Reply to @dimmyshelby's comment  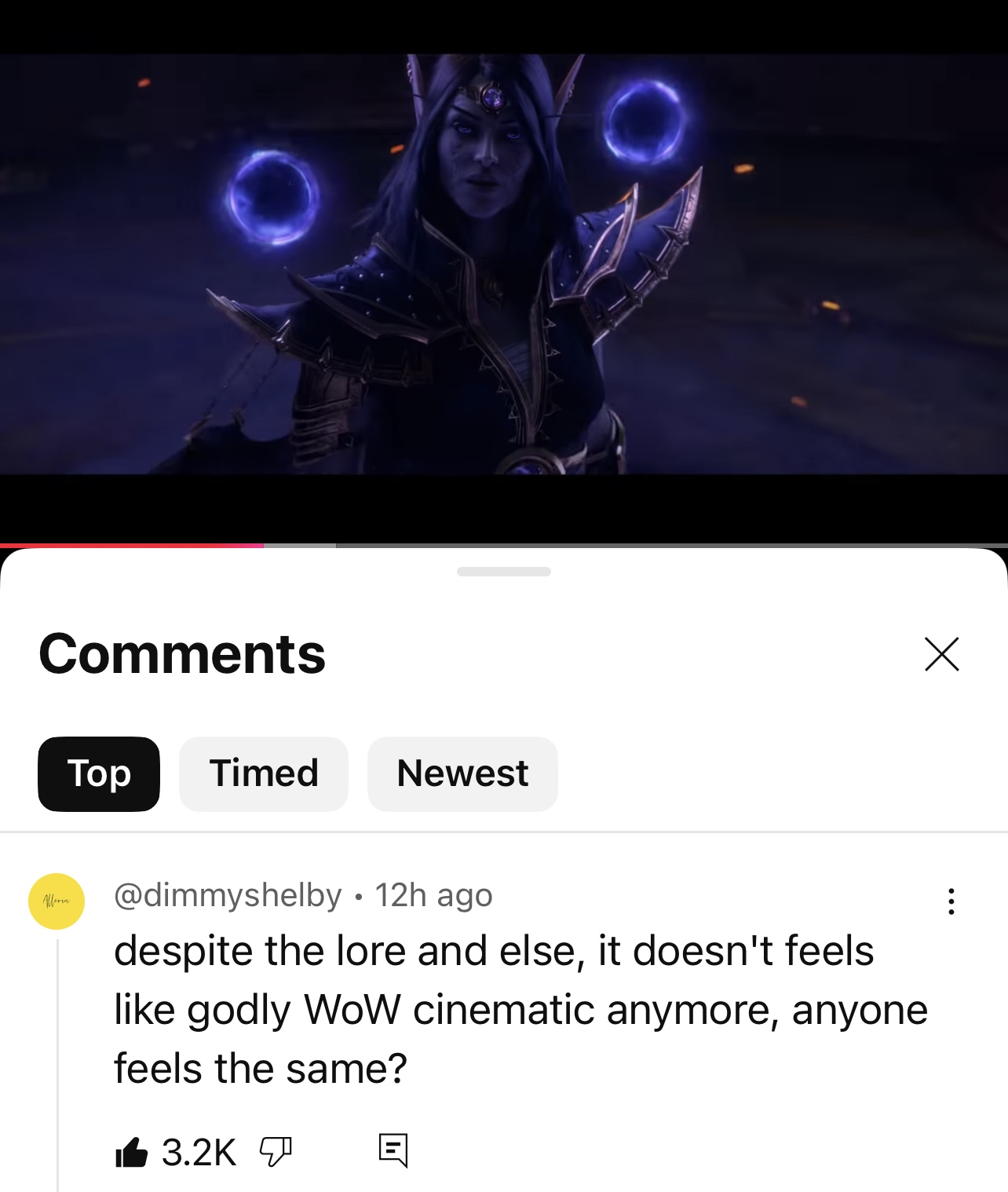393,1150
